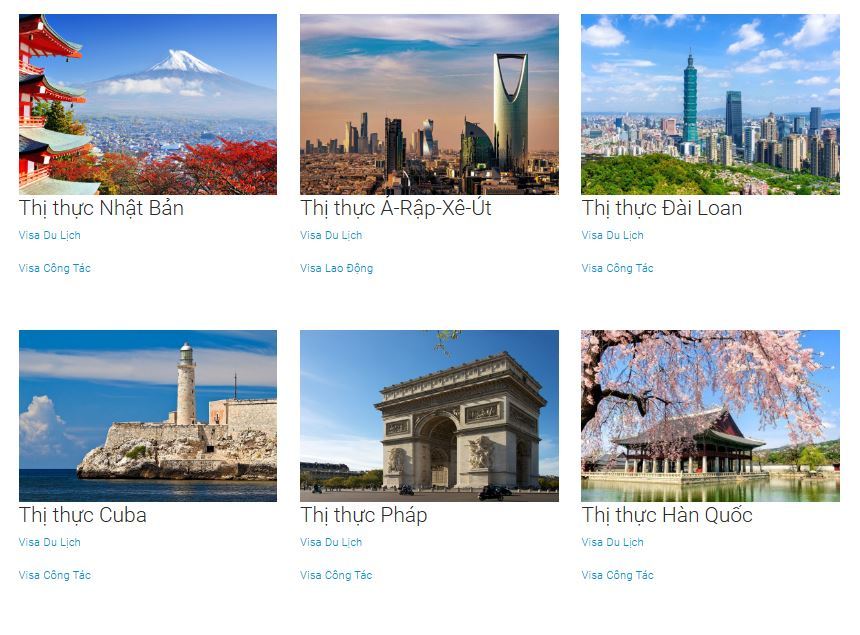
Task: Open Visa Công Tác under Thị thực Đài Loan
Action: [617, 268]
